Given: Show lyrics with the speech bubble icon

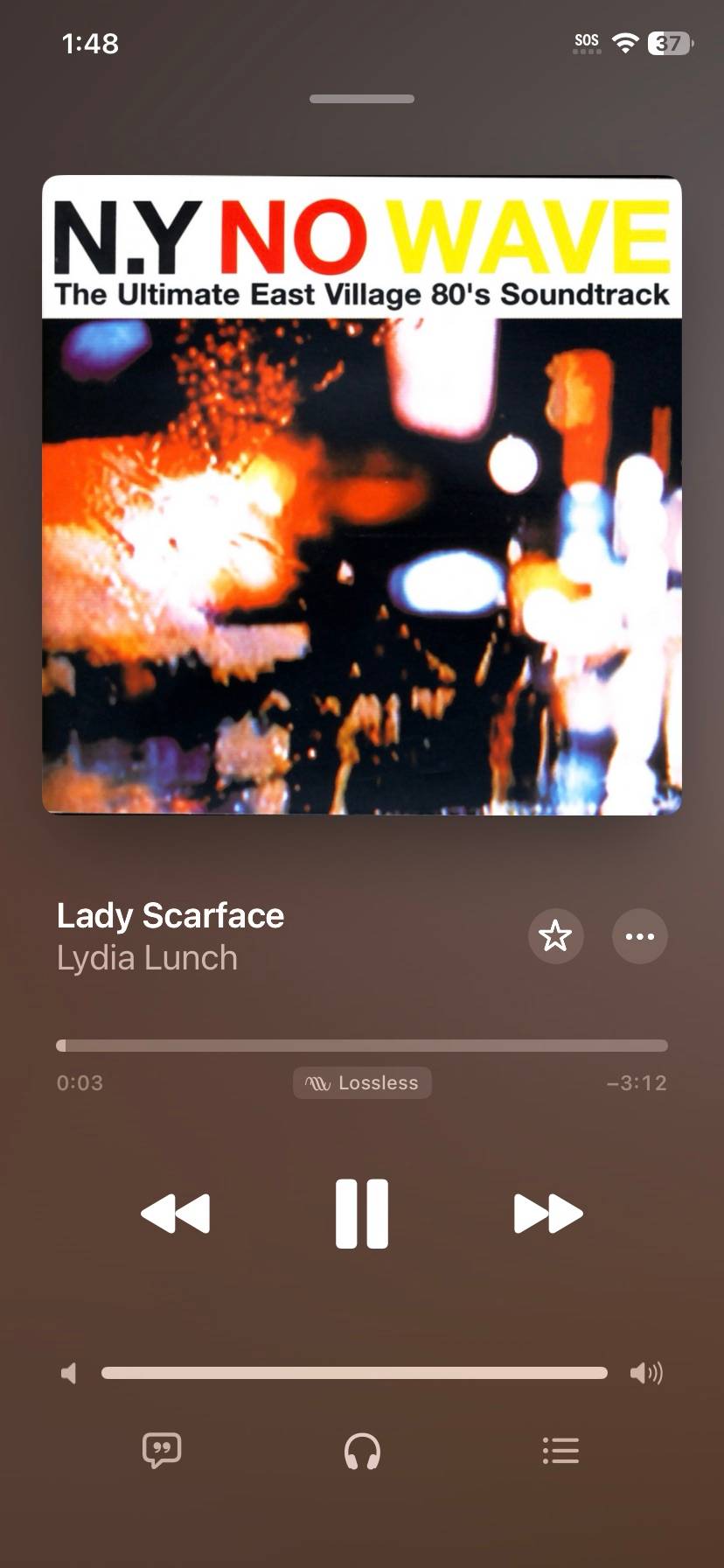Looking at the screenshot, I should click(162, 1451).
